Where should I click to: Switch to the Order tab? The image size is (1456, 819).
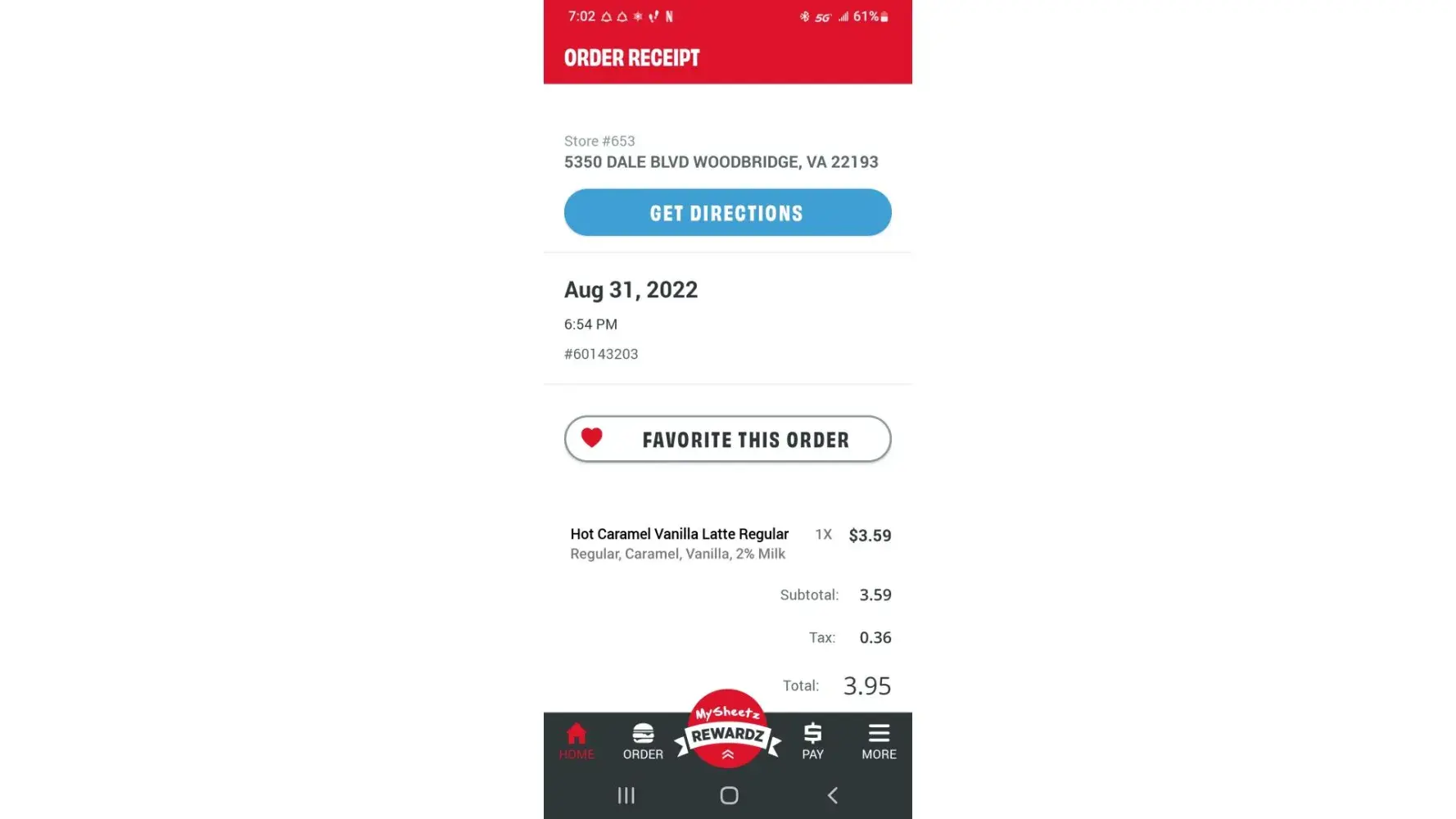[643, 741]
